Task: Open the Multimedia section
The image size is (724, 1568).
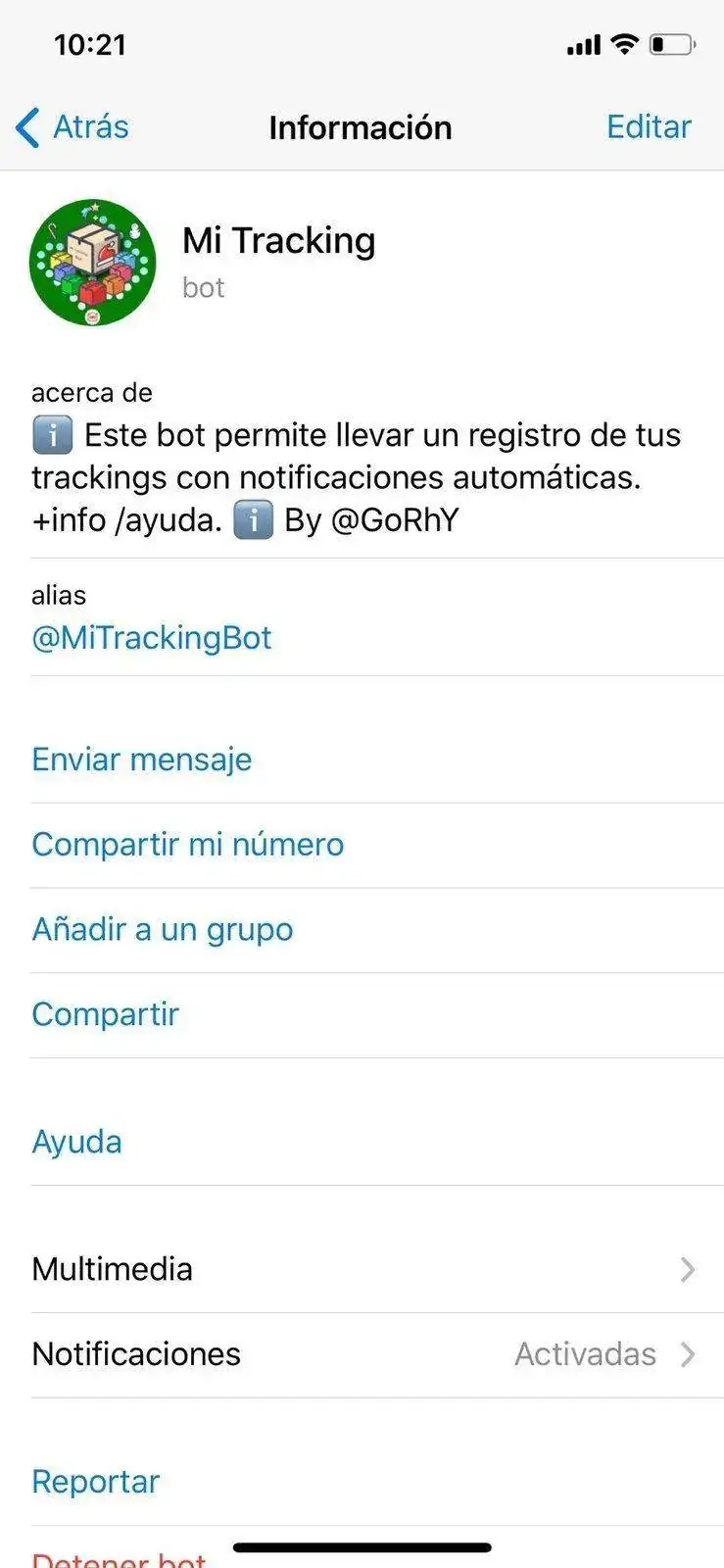Action: 362,1269
